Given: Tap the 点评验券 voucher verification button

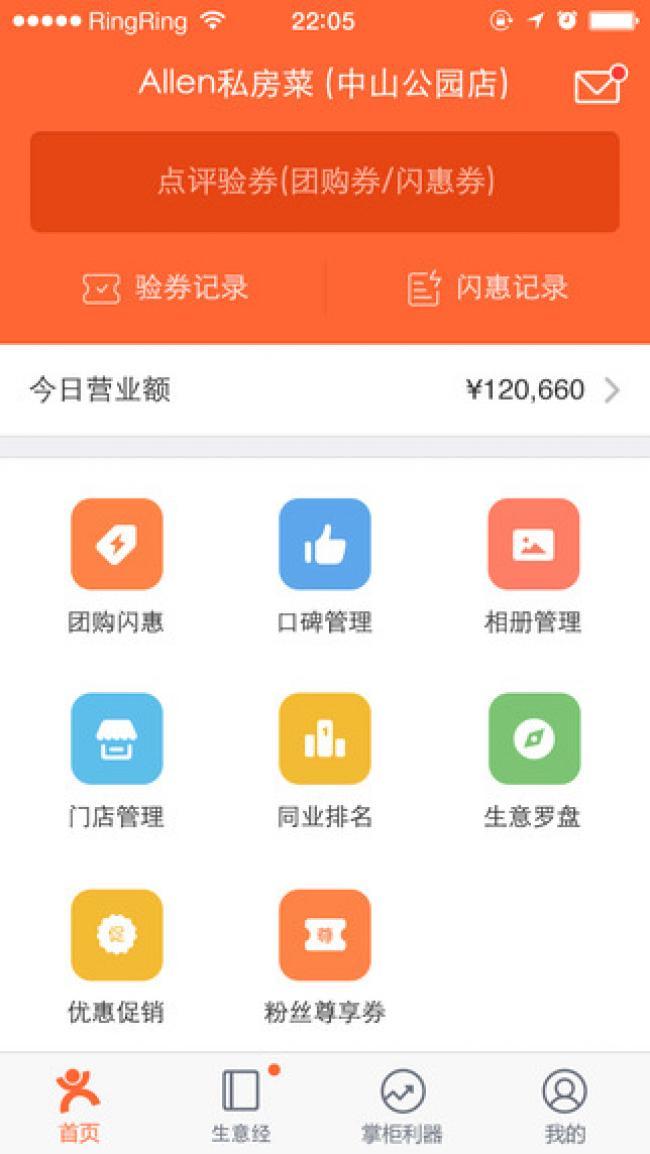Looking at the screenshot, I should tap(325, 182).
